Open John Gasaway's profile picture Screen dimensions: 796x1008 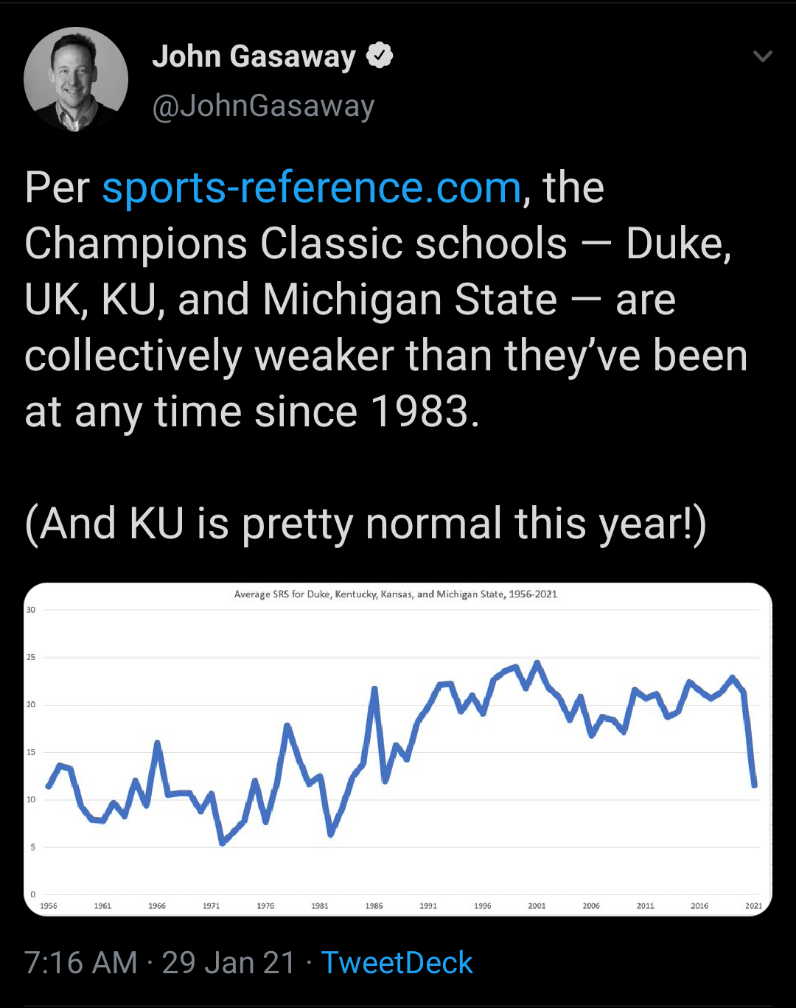click(x=75, y=80)
